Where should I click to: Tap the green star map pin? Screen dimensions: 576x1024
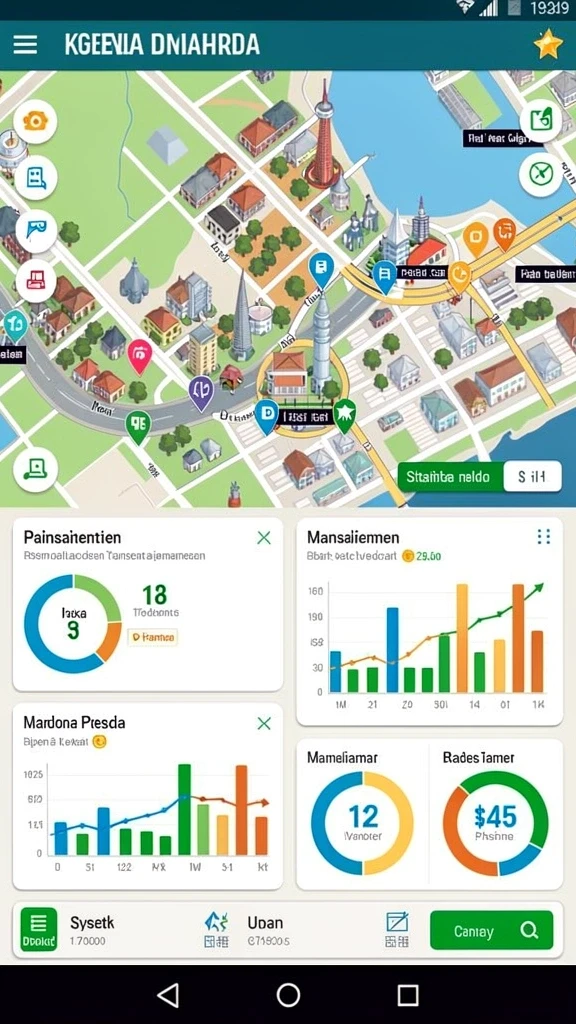[x=344, y=416]
